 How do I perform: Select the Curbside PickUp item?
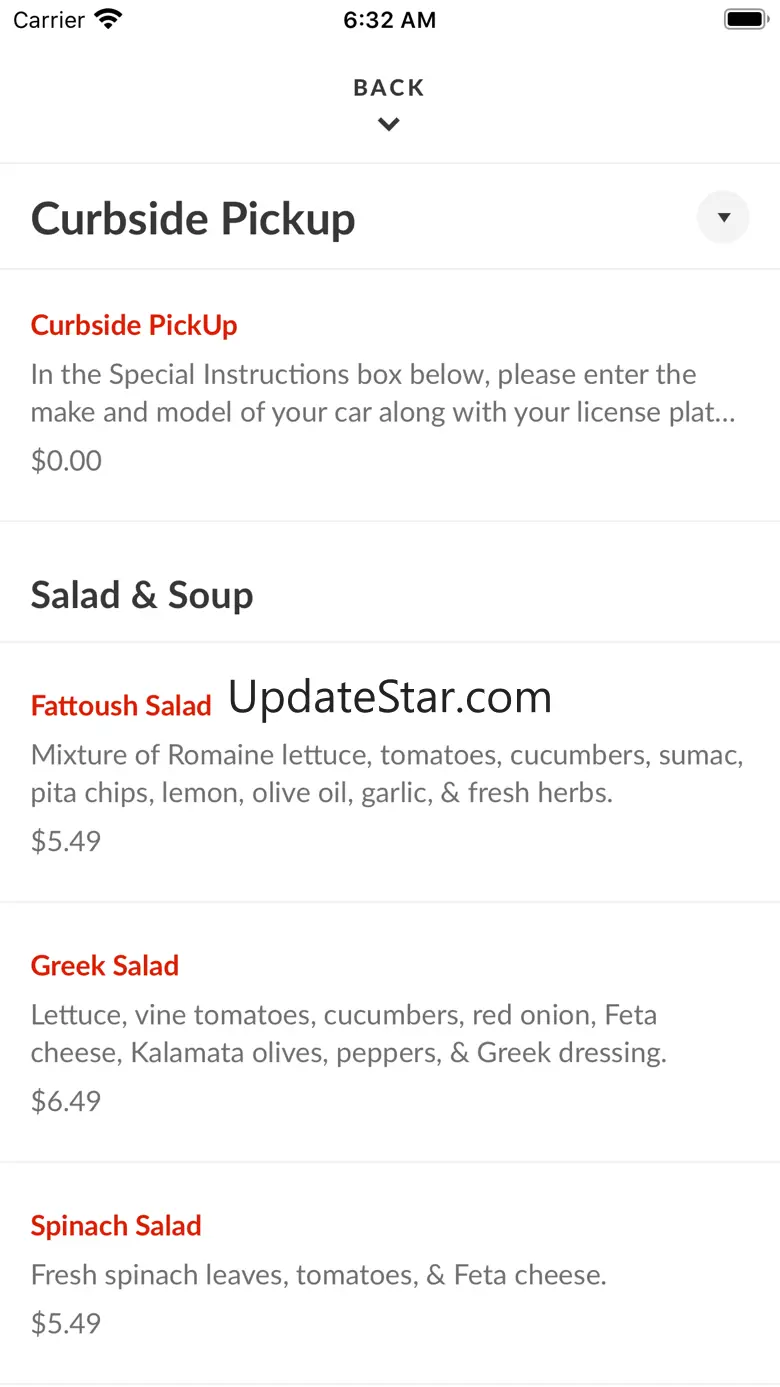(x=134, y=326)
